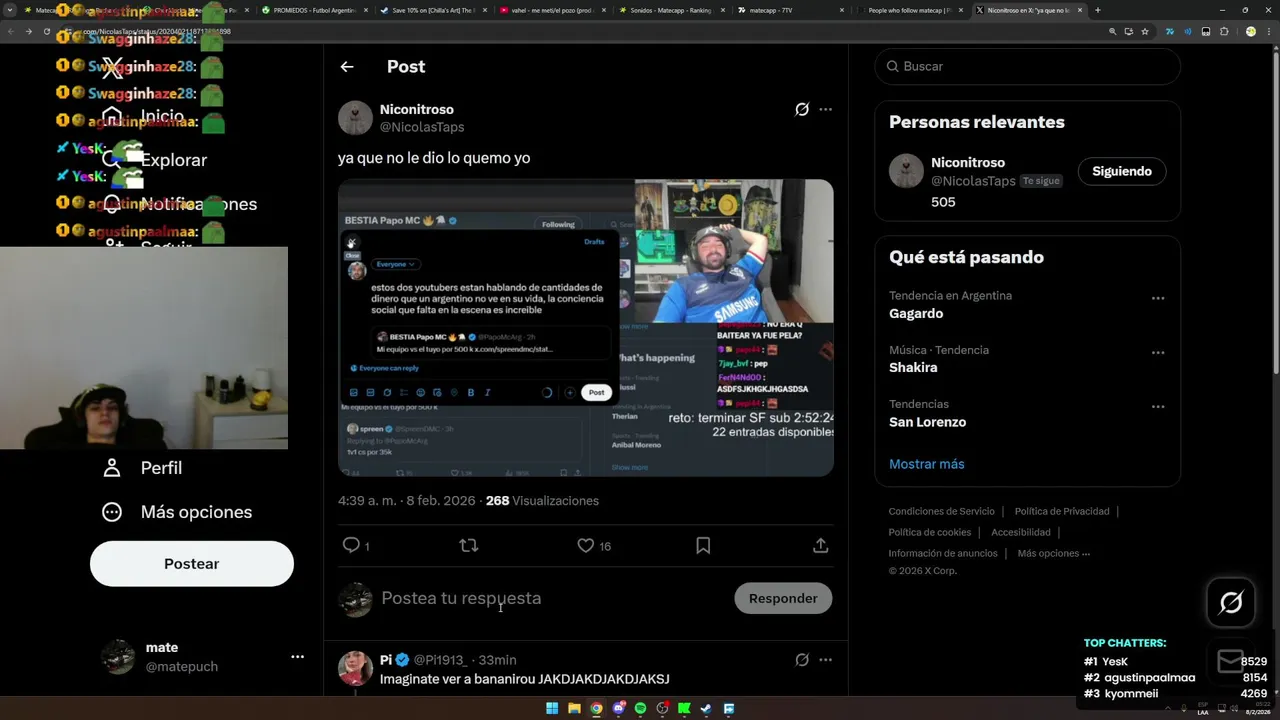Tap the Responder button
This screenshot has width=1280, height=720.
783,598
